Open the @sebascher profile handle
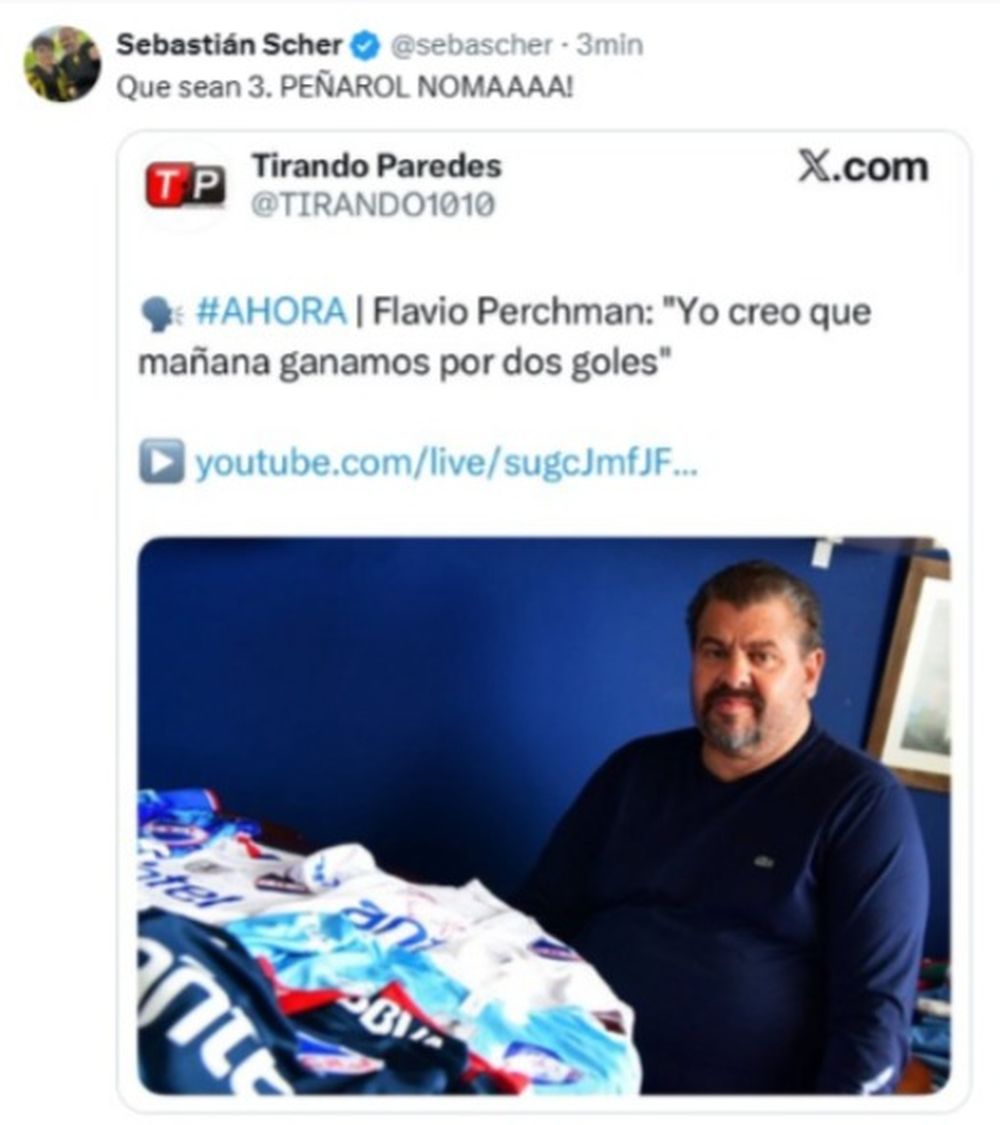Screen dimensions: 1000x1125 coord(469,45)
